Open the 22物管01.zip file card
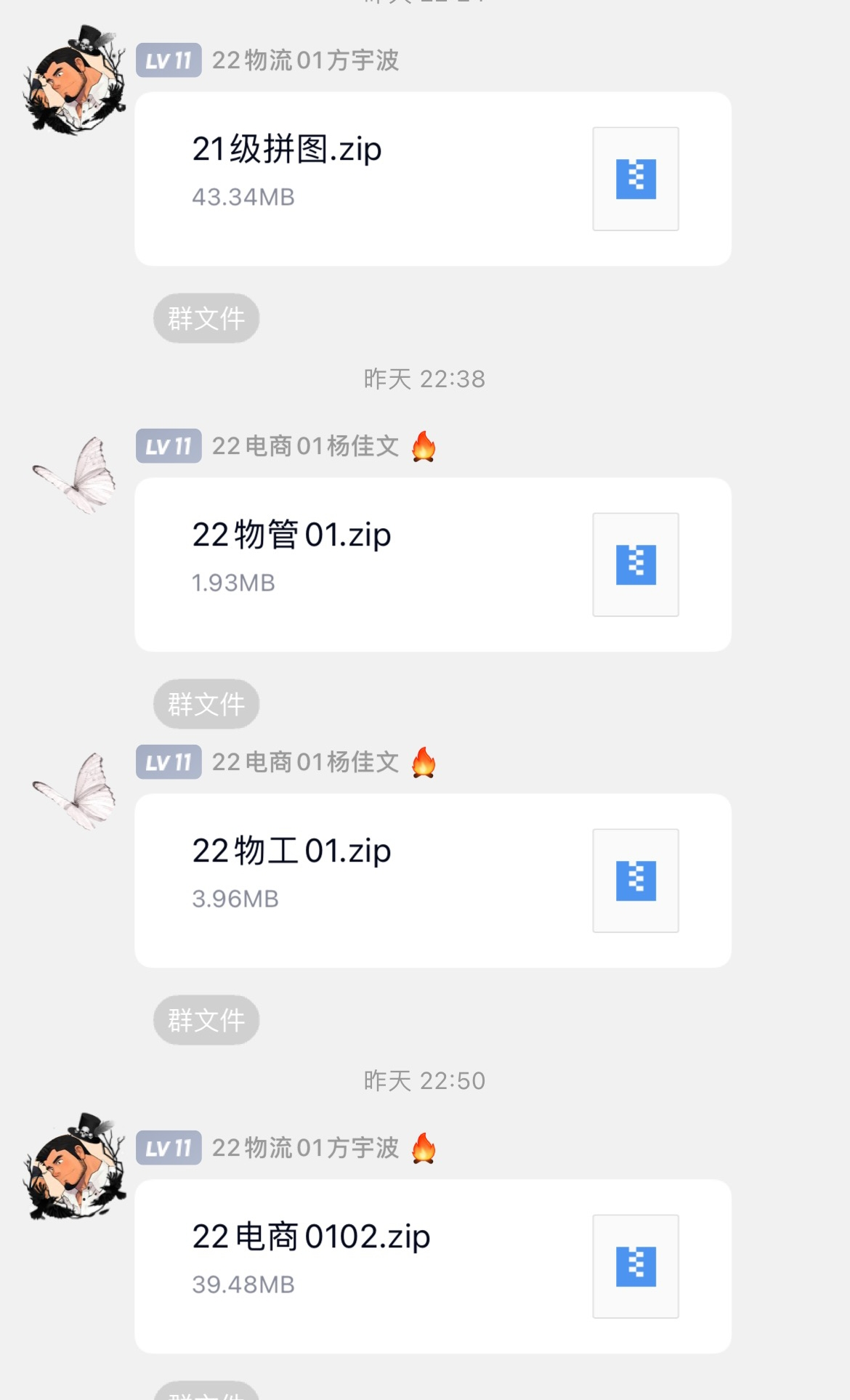 (432, 565)
